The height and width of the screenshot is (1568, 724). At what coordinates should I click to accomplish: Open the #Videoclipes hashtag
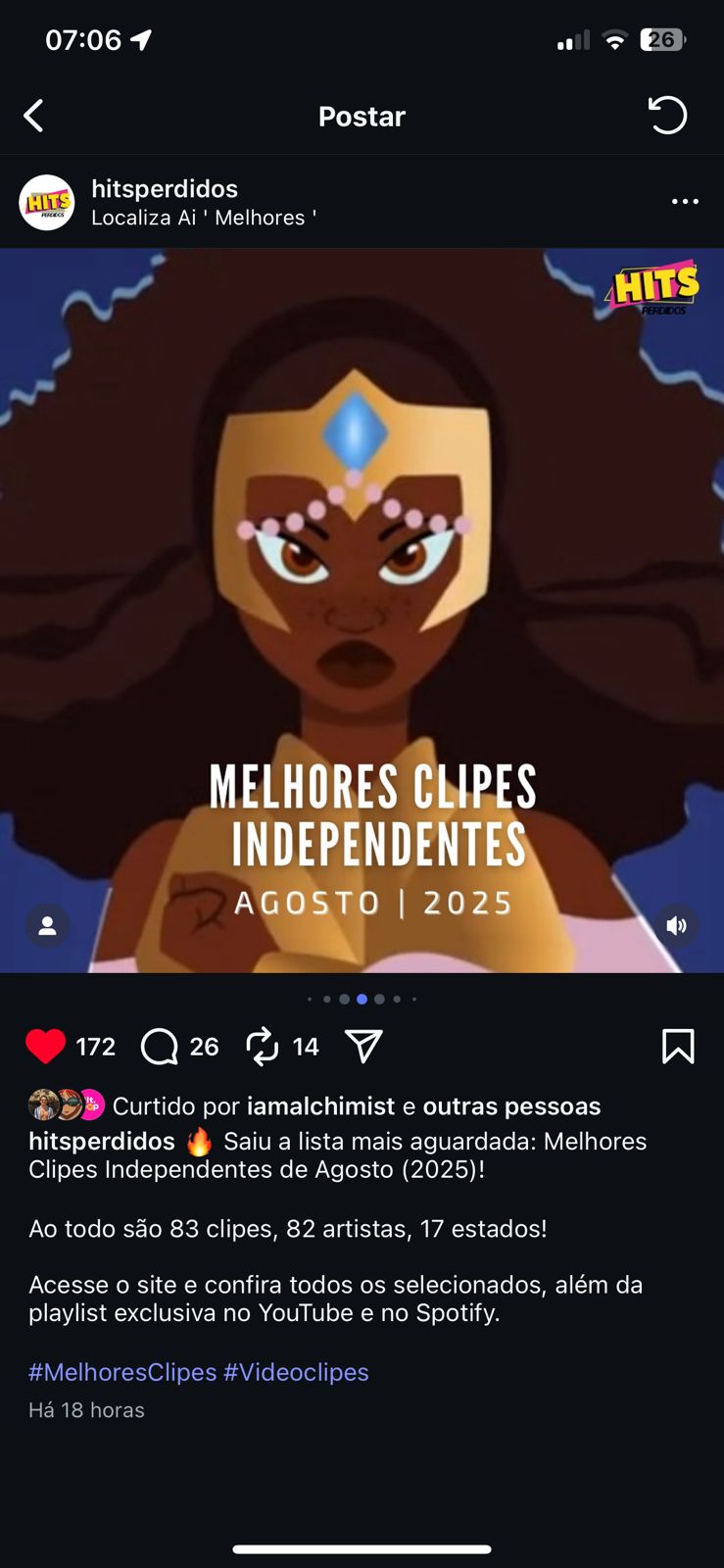[296, 1372]
